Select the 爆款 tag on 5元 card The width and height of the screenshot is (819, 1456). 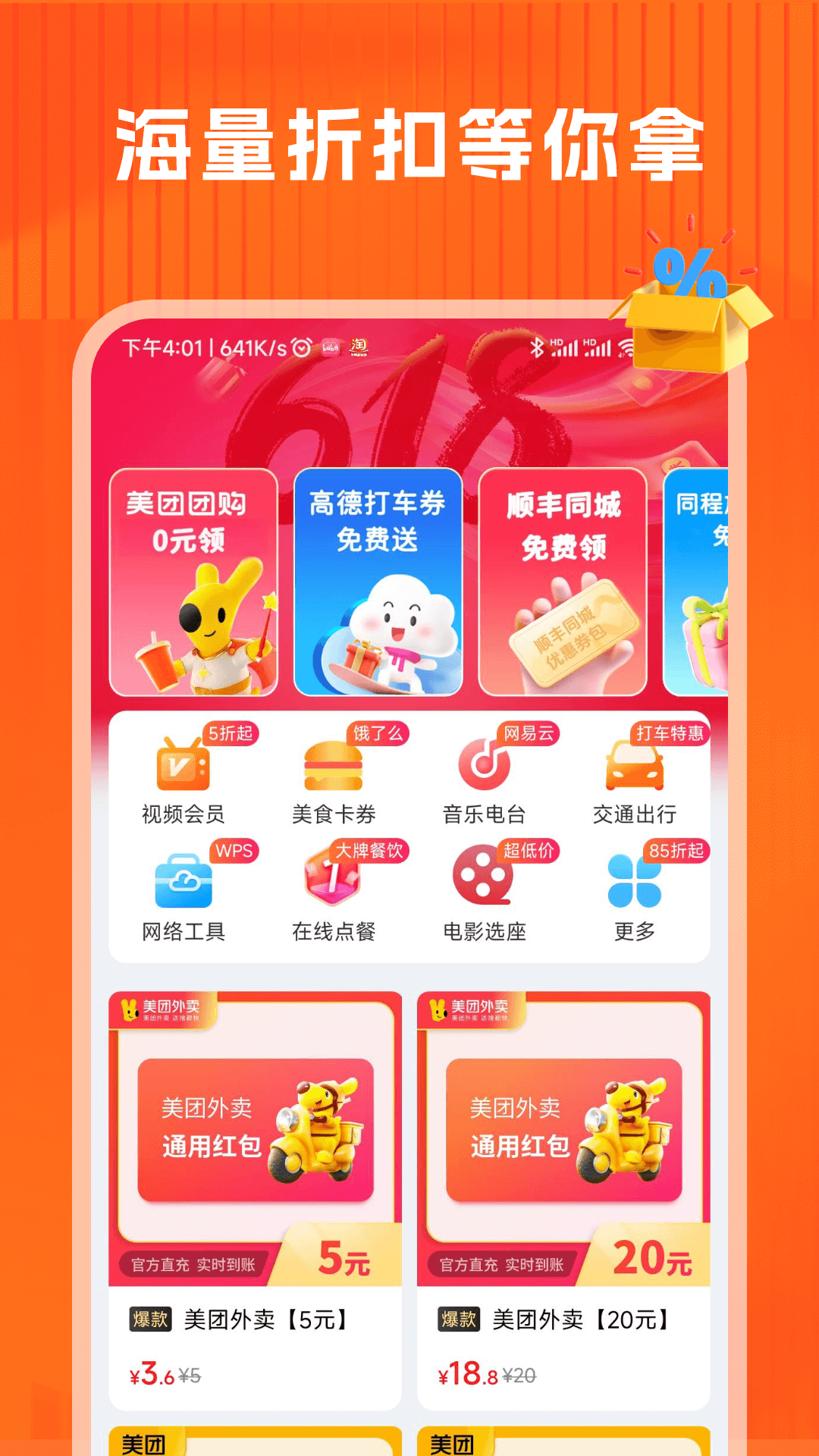(x=149, y=1318)
